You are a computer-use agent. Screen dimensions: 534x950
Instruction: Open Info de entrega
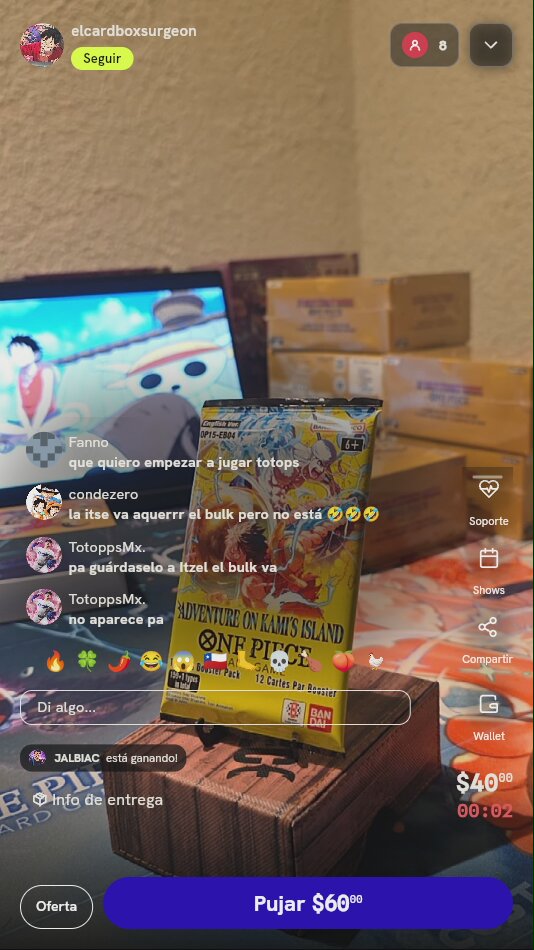(98, 800)
